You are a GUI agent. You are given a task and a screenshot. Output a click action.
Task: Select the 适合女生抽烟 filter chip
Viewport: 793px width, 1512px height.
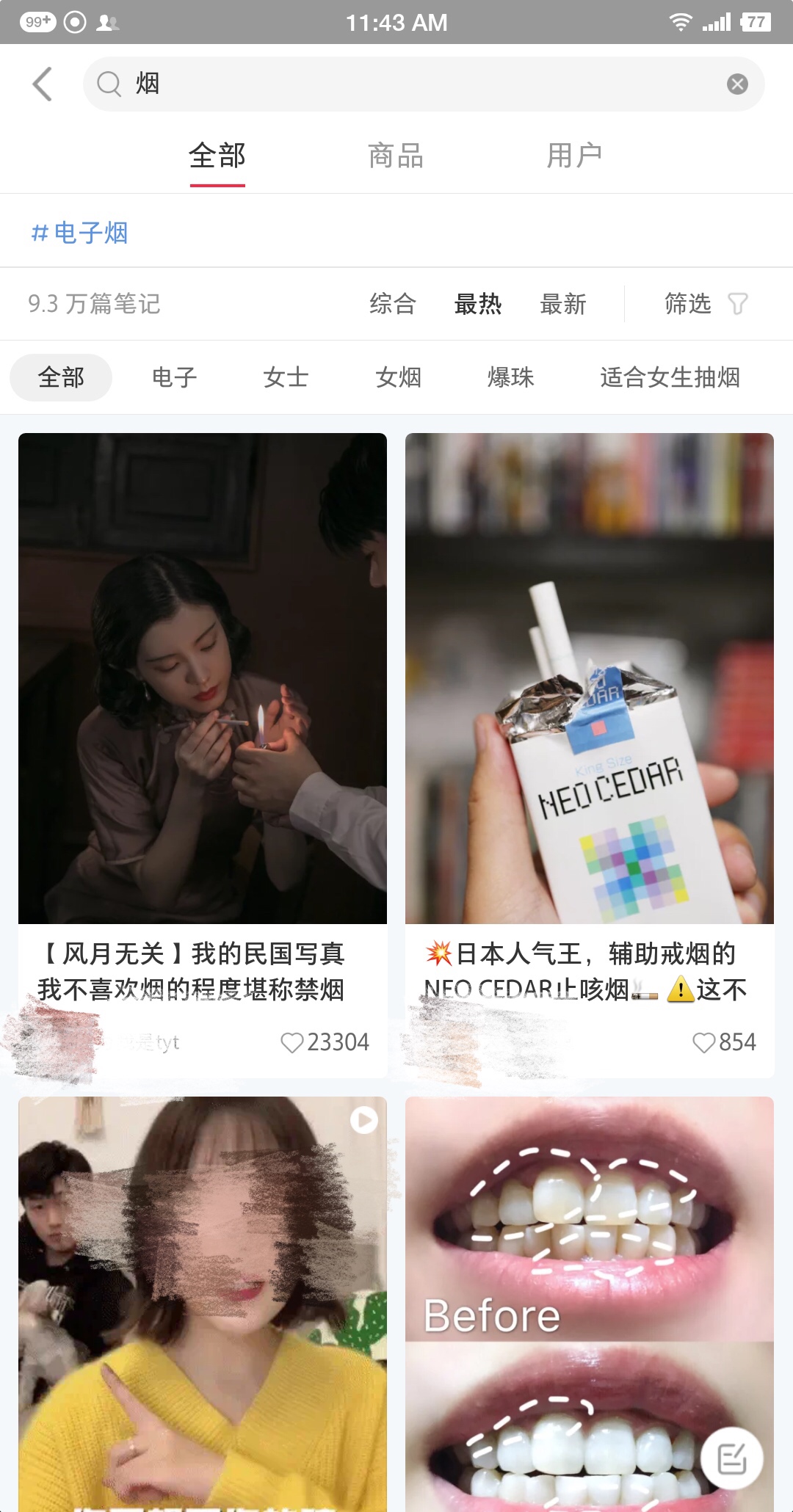coord(670,378)
